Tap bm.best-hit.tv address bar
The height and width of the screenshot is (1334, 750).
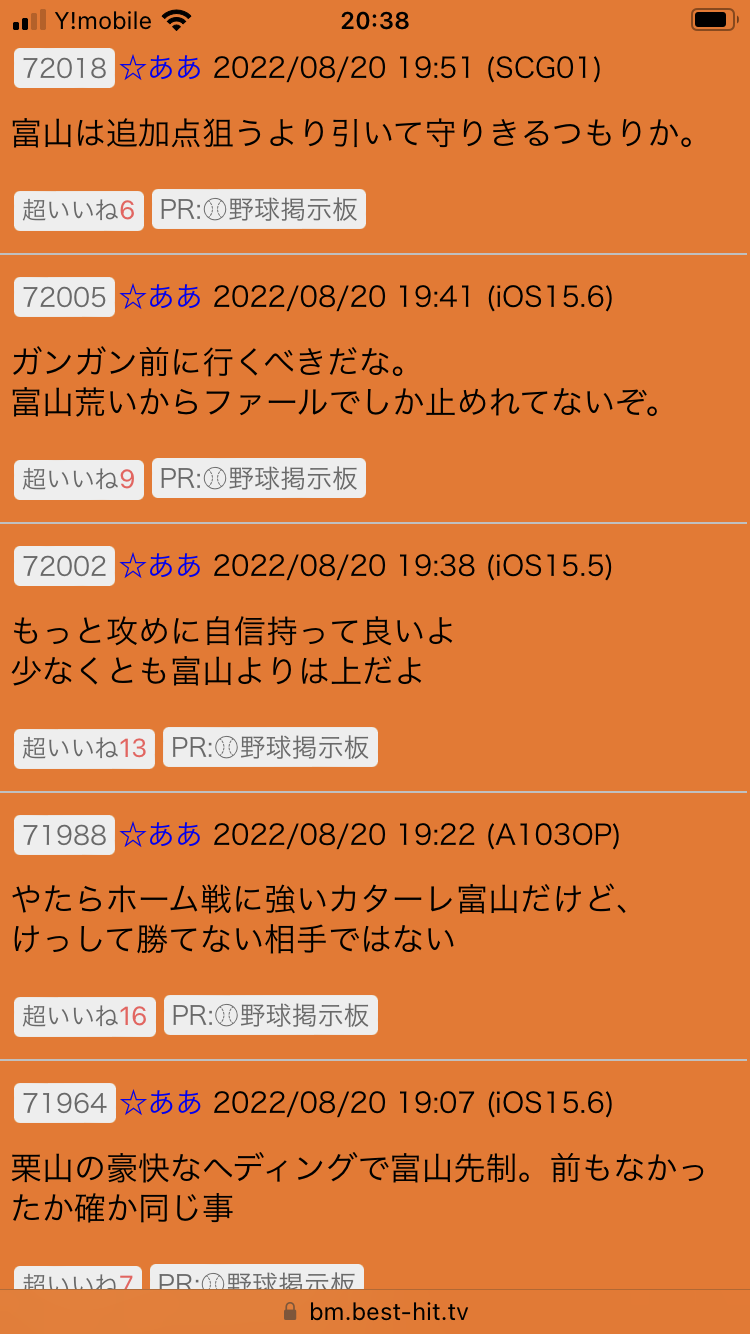(375, 1312)
